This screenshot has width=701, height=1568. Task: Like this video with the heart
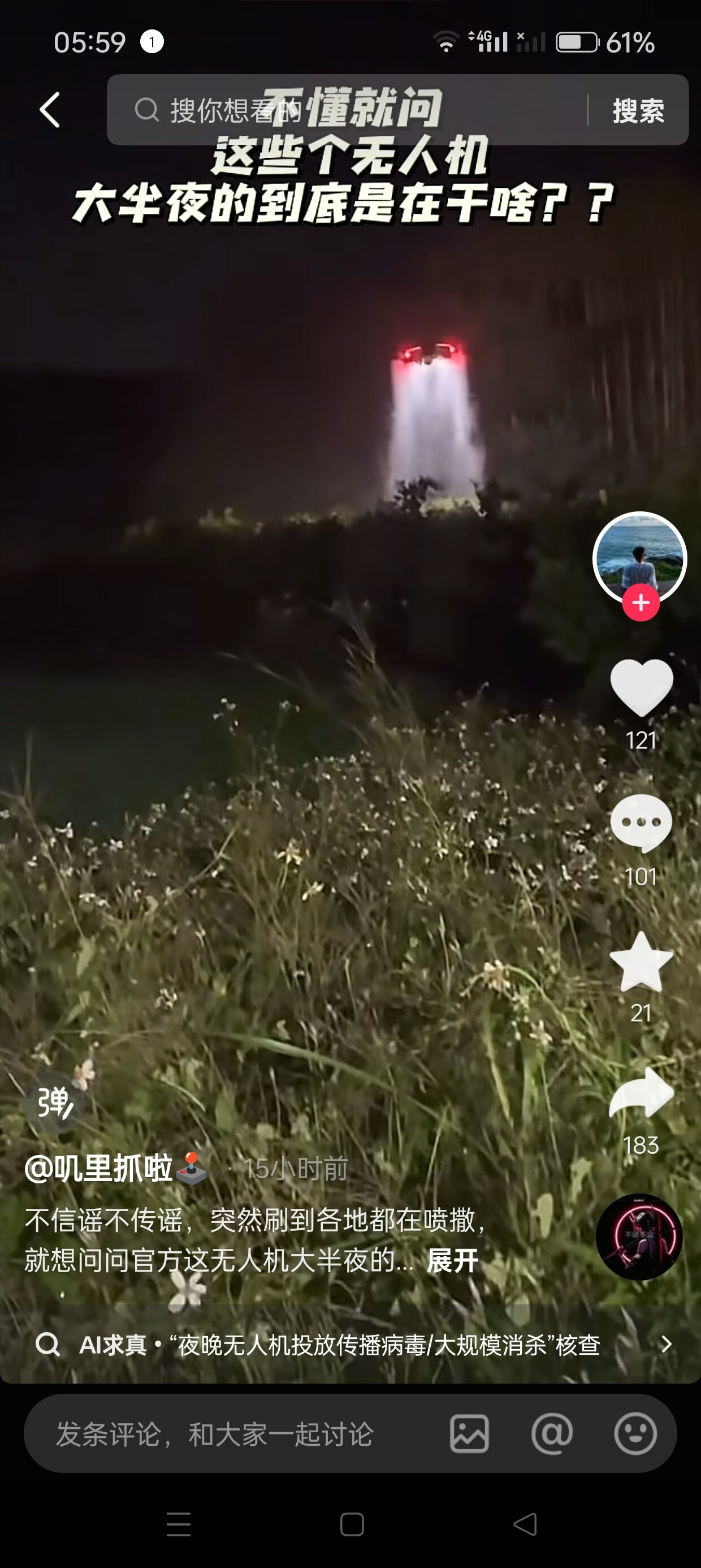[642, 688]
